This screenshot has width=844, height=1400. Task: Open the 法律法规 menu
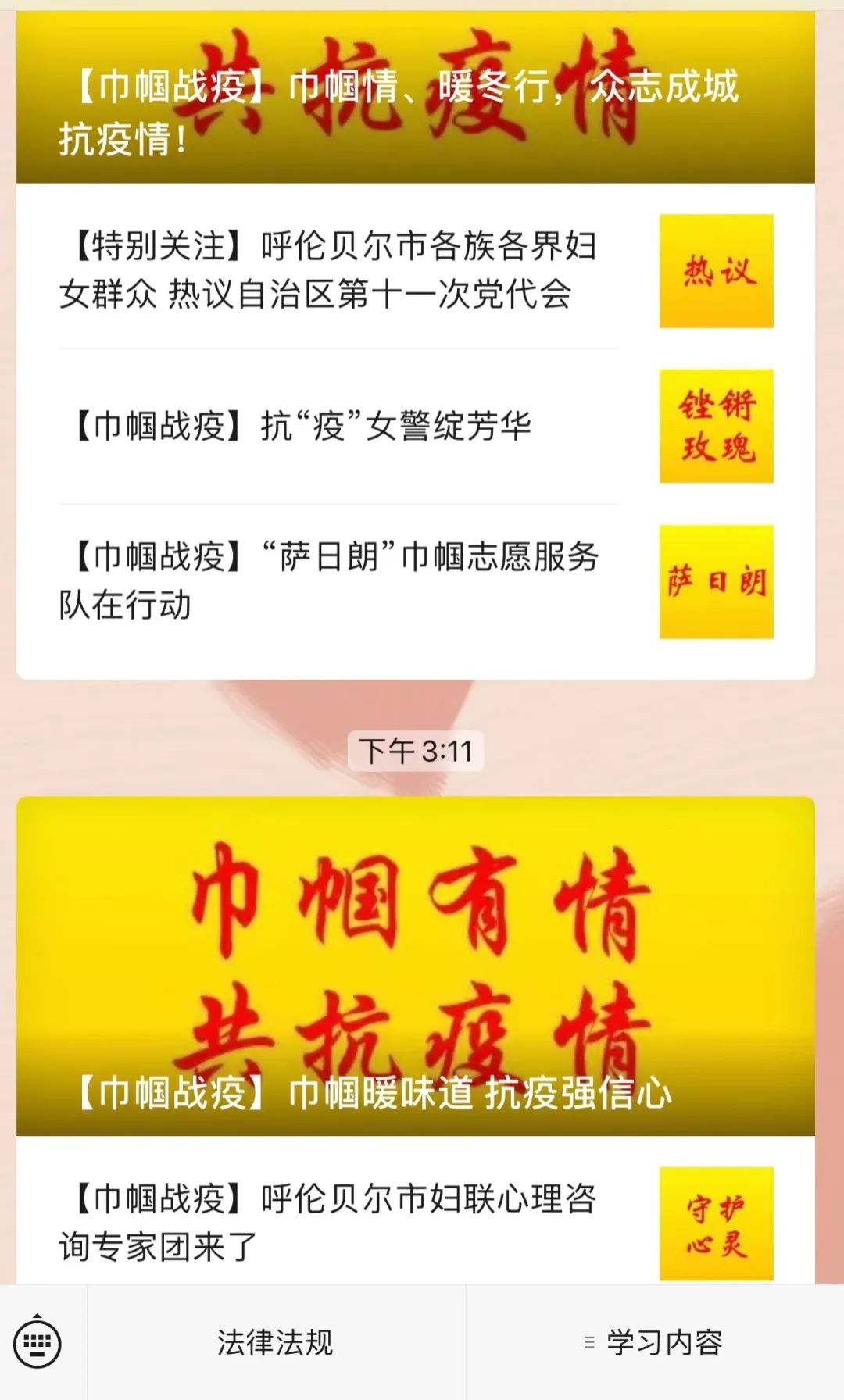click(x=275, y=1343)
